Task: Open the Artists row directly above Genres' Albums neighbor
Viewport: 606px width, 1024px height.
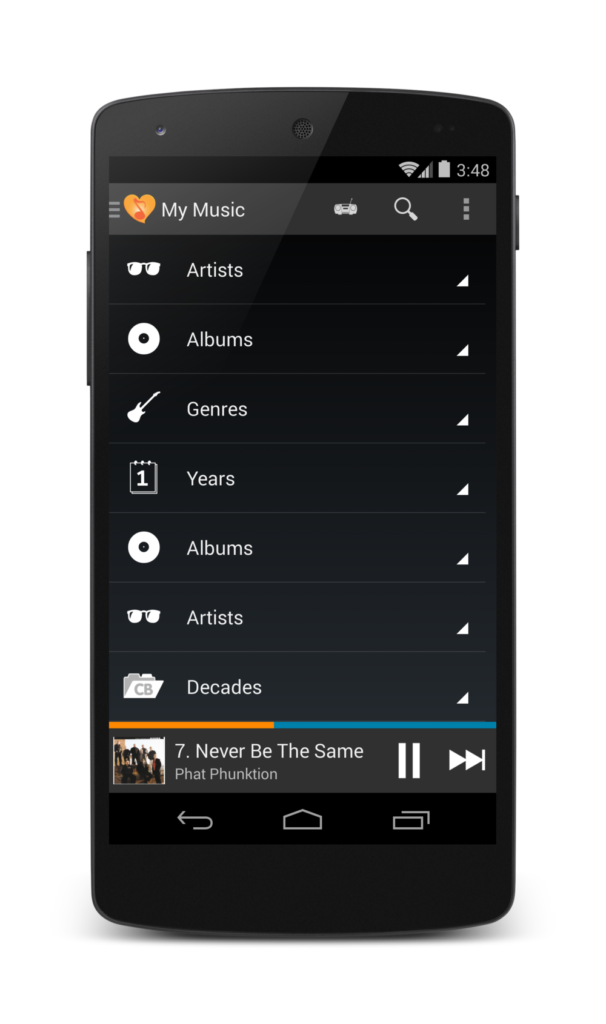Action: point(297,270)
